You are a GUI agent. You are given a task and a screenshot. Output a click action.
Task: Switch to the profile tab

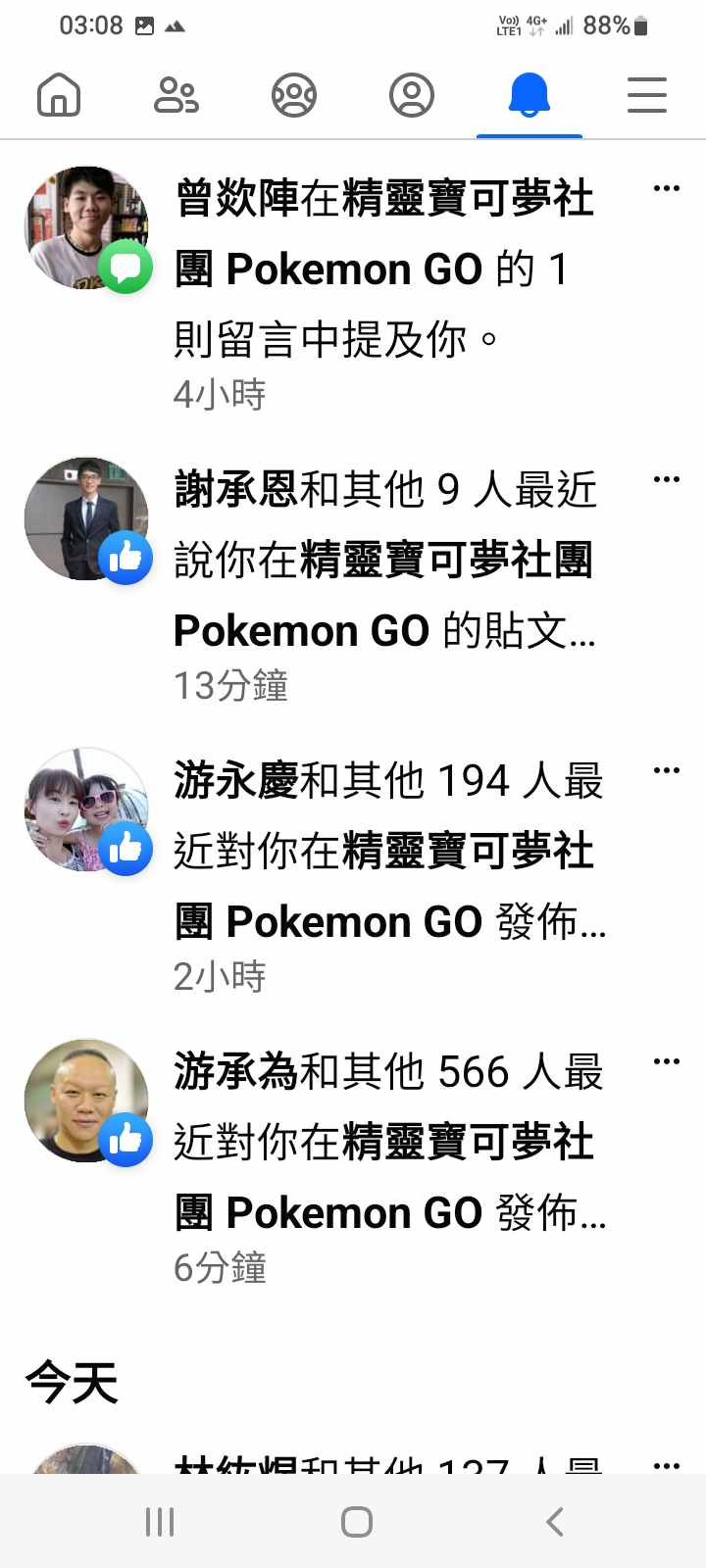412,96
